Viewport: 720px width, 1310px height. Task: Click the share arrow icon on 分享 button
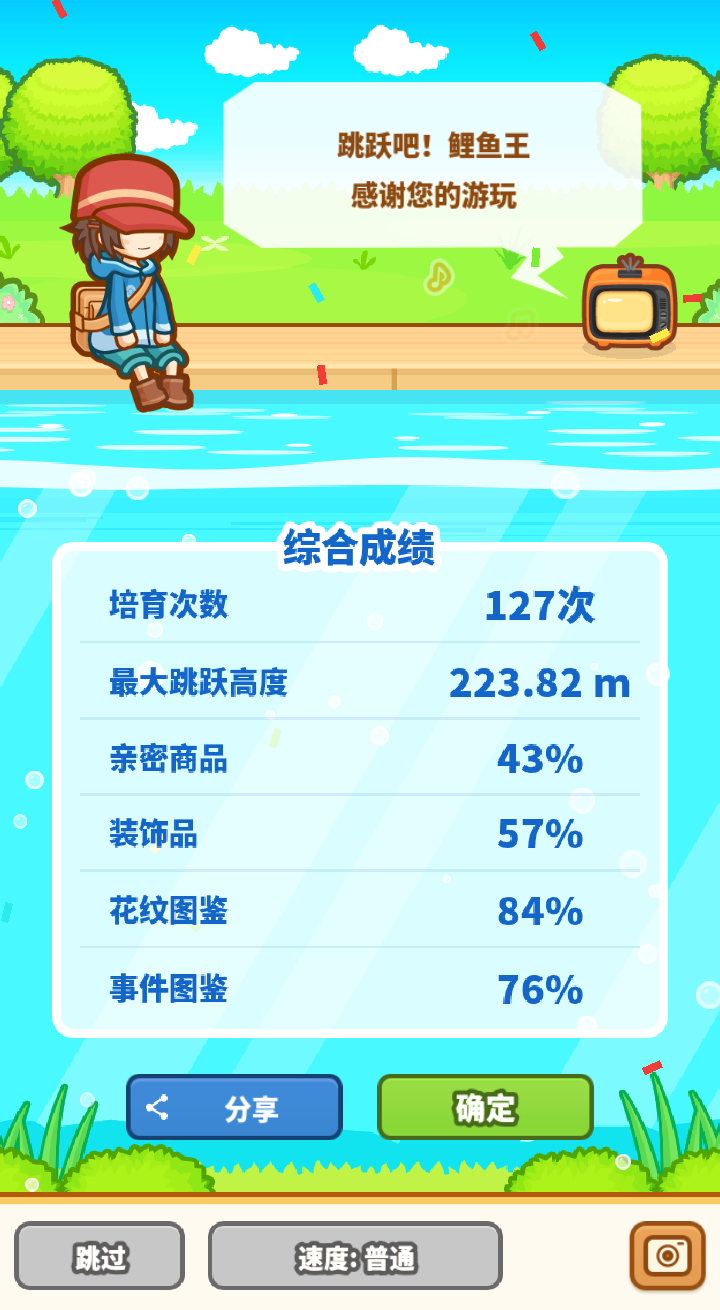pos(160,1107)
